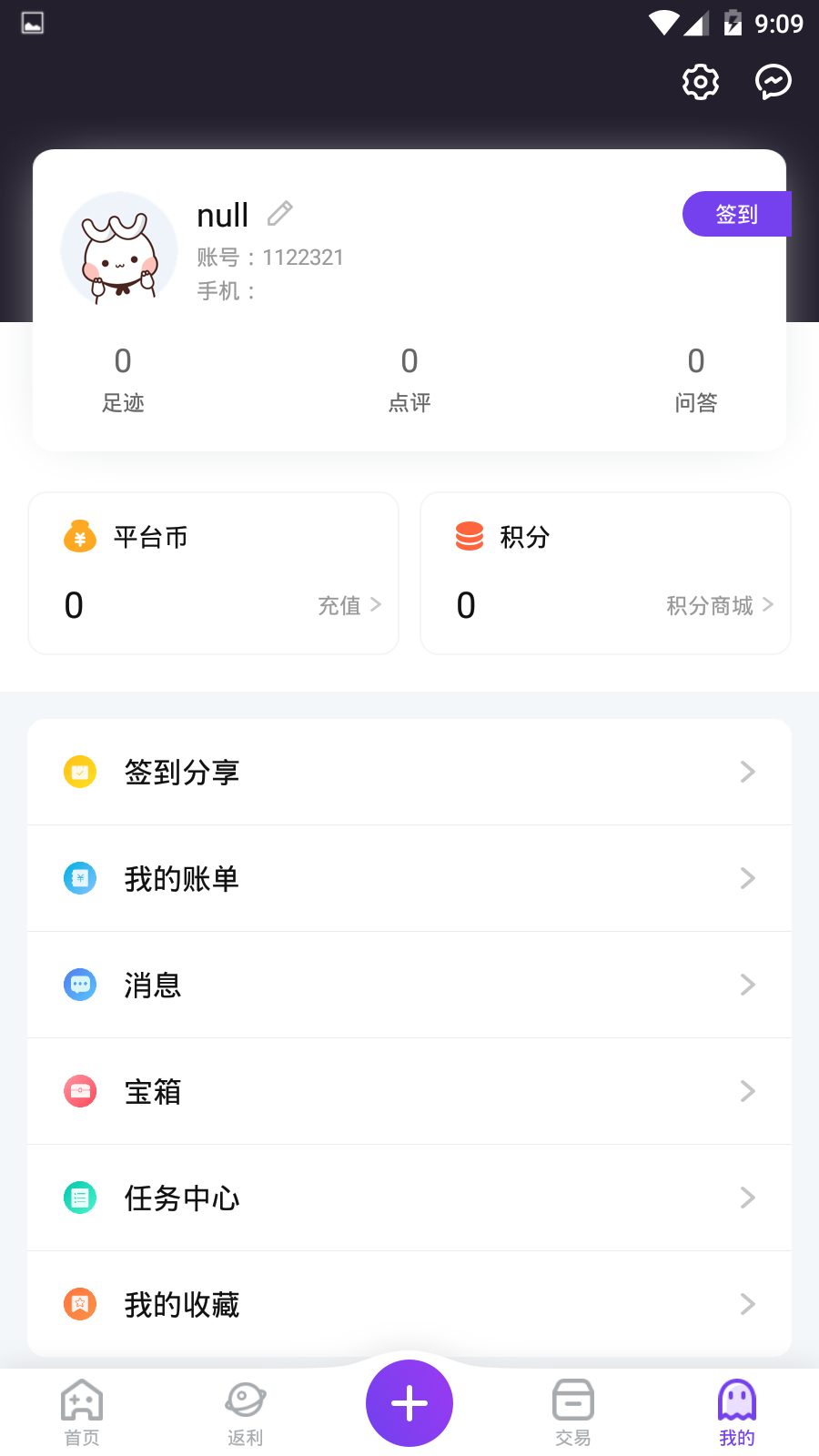Image resolution: width=819 pixels, height=1456 pixels.
Task: Open the 消息 messages row
Action: tap(409, 986)
